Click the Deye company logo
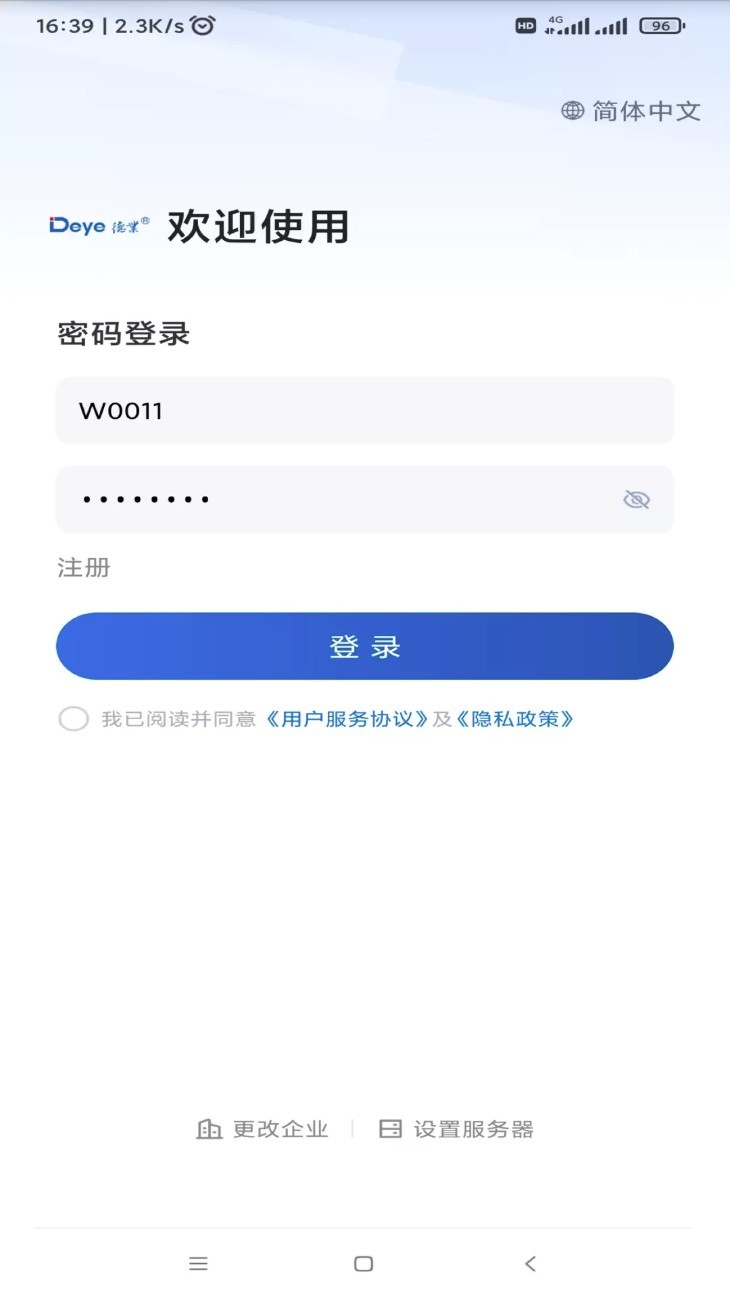This screenshot has width=730, height=1299. (99, 226)
